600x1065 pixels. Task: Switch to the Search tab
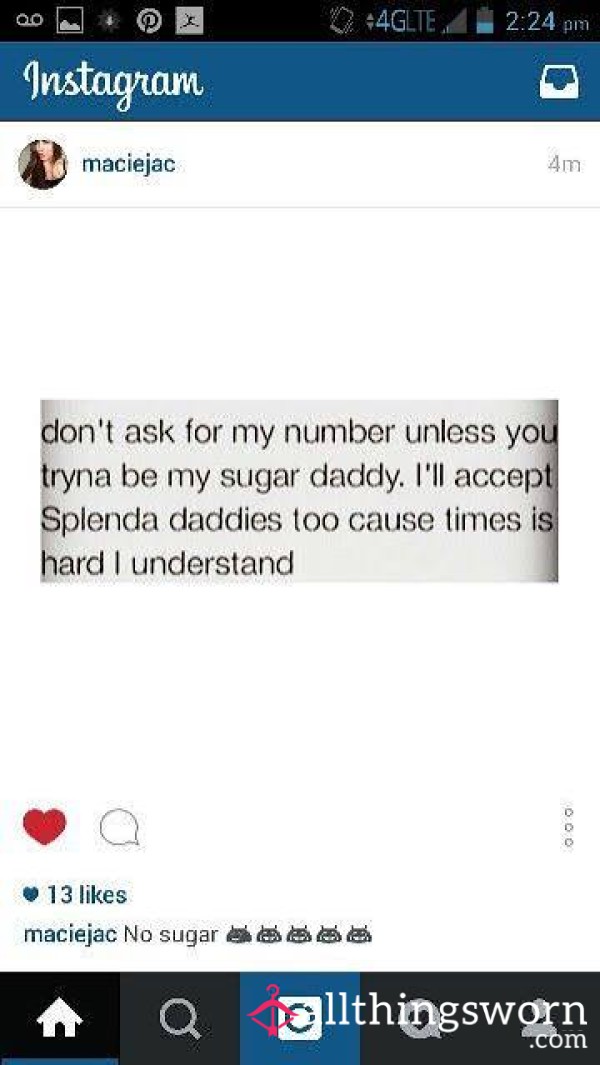pos(180,1018)
